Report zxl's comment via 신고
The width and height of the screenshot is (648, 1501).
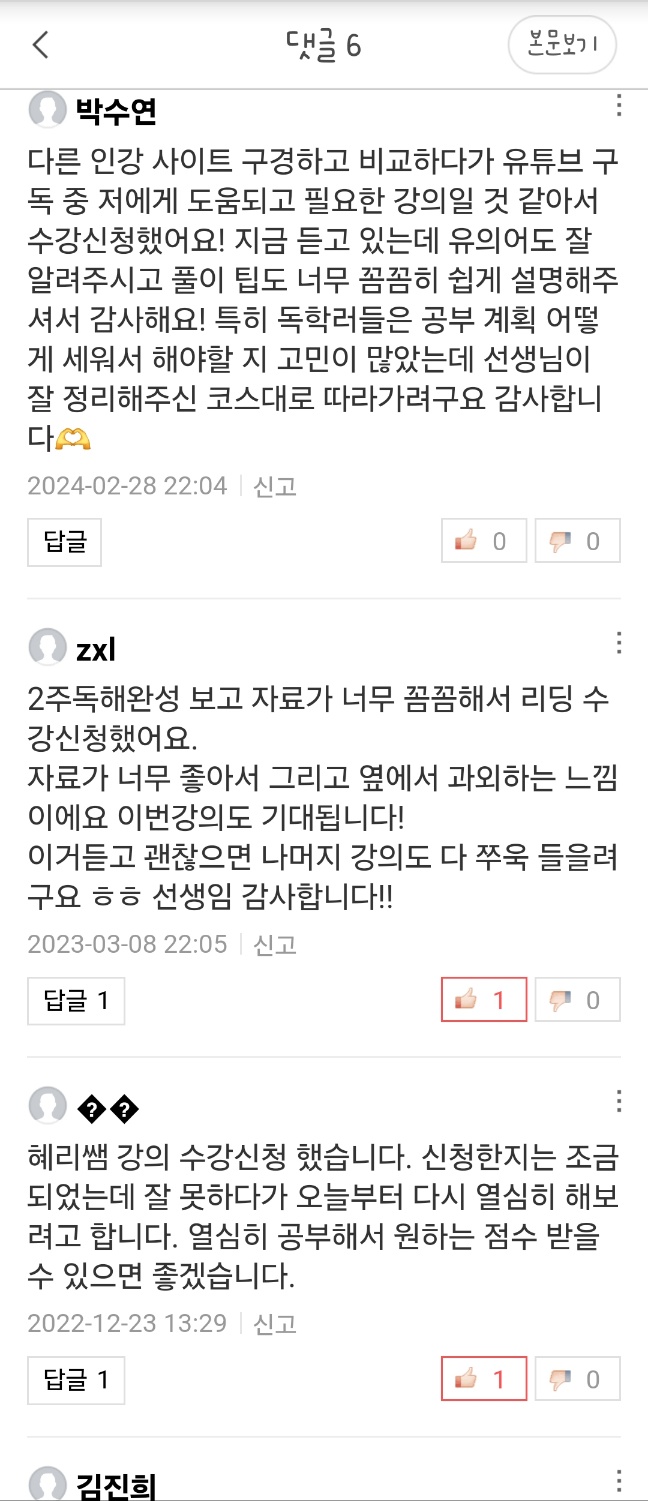275,944
